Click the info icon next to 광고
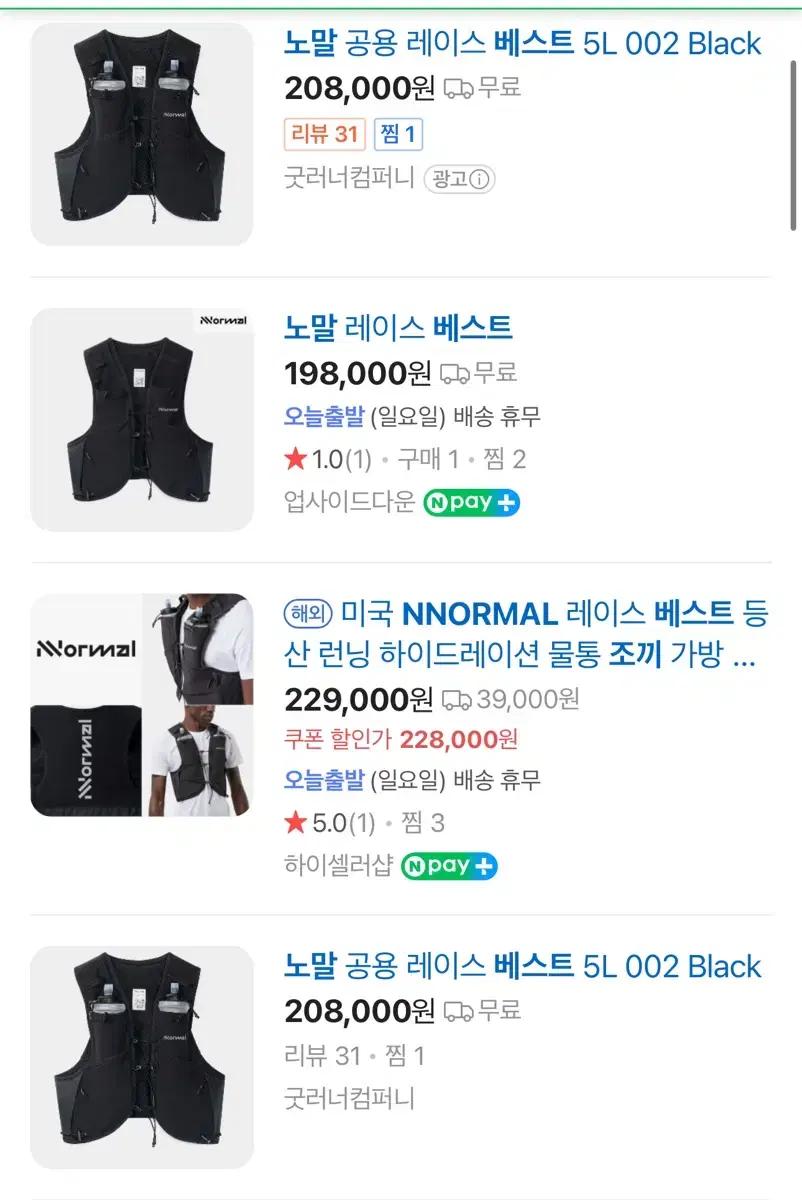The height and width of the screenshot is (1200, 802). [x=477, y=180]
